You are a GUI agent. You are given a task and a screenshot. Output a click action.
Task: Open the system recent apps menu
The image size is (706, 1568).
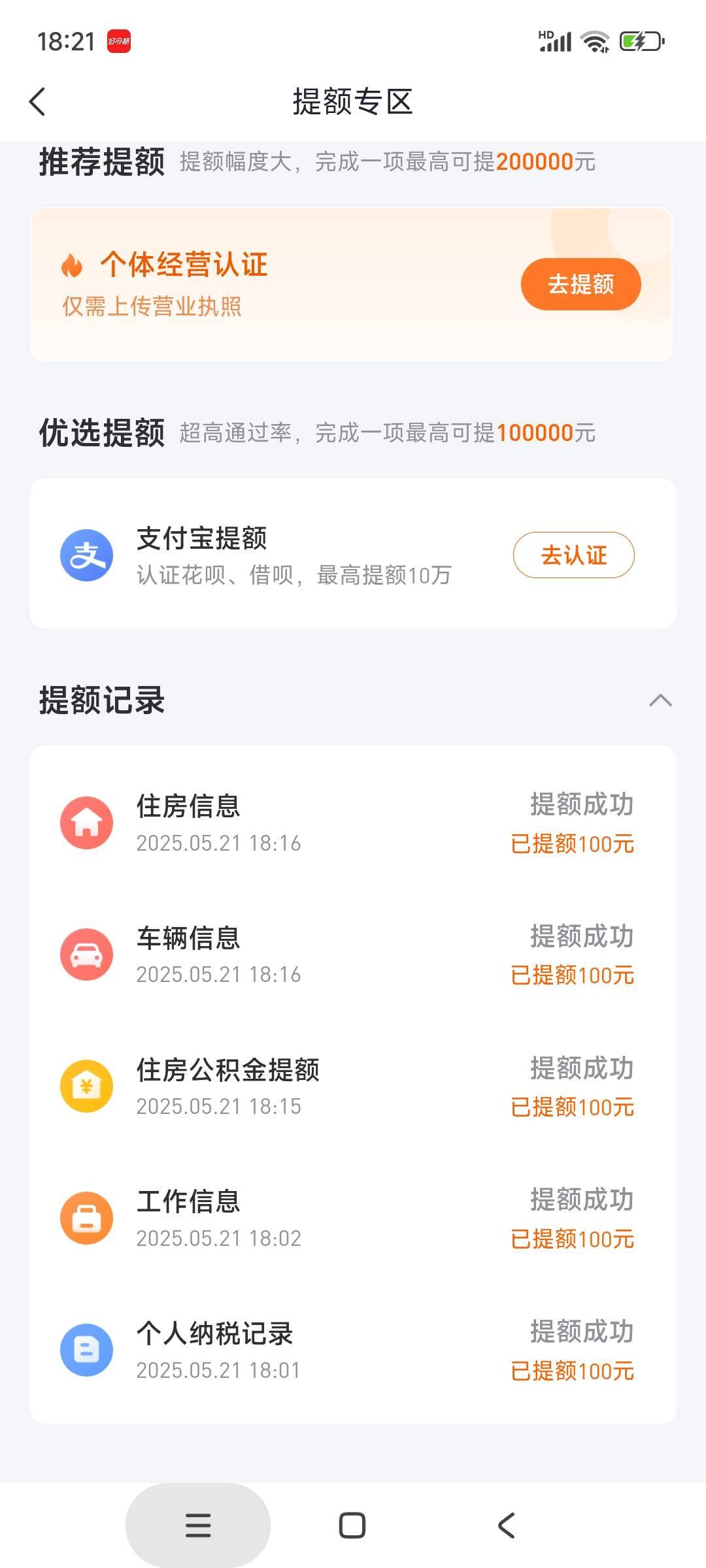[198, 1526]
